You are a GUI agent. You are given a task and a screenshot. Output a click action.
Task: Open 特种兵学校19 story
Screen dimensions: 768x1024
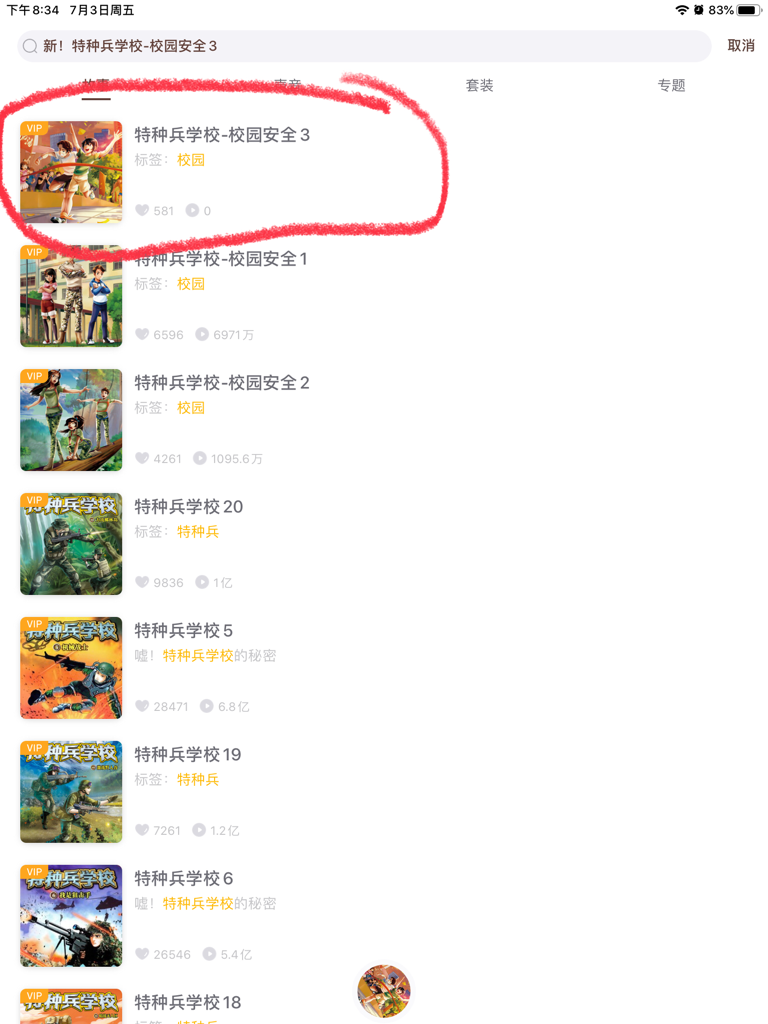[188, 755]
